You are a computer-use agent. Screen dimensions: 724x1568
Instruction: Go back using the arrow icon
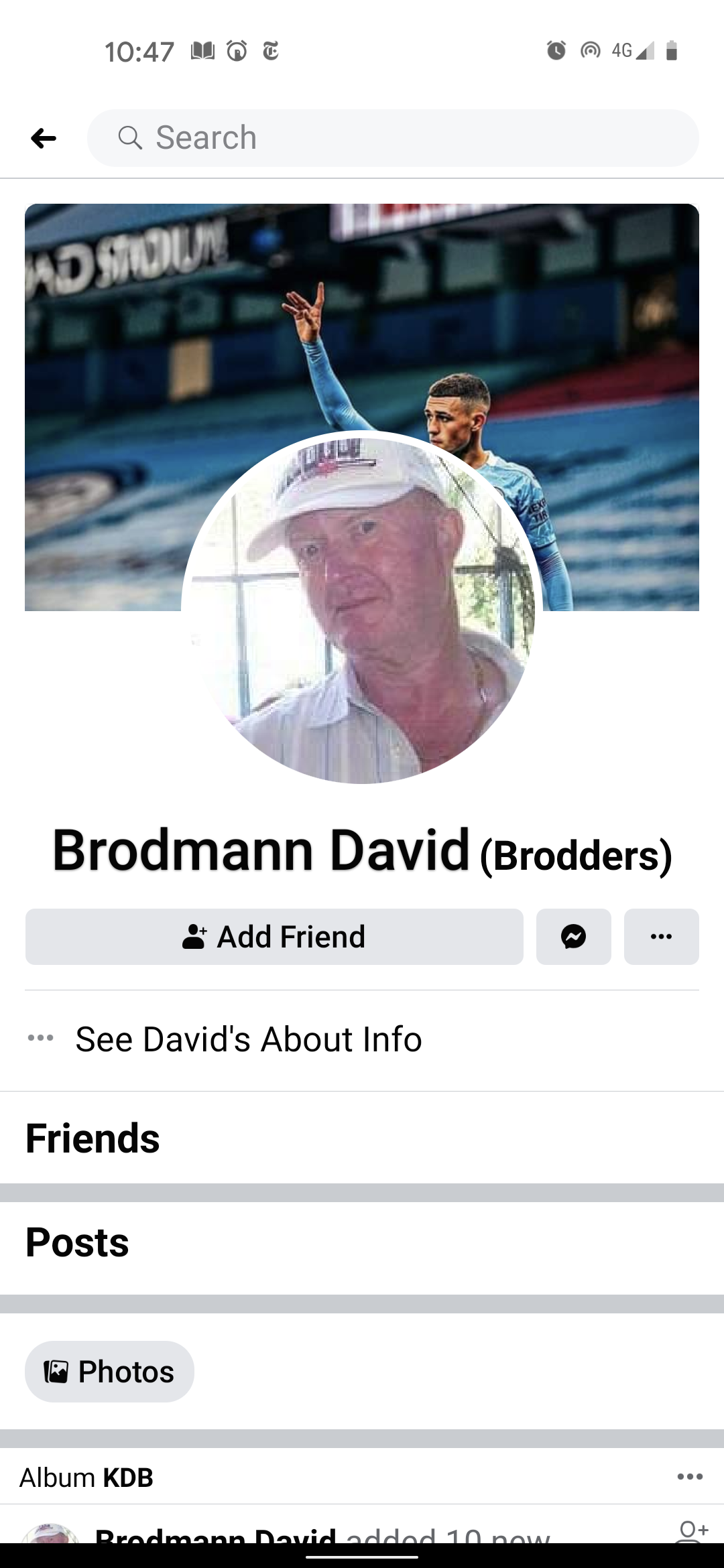[44, 139]
